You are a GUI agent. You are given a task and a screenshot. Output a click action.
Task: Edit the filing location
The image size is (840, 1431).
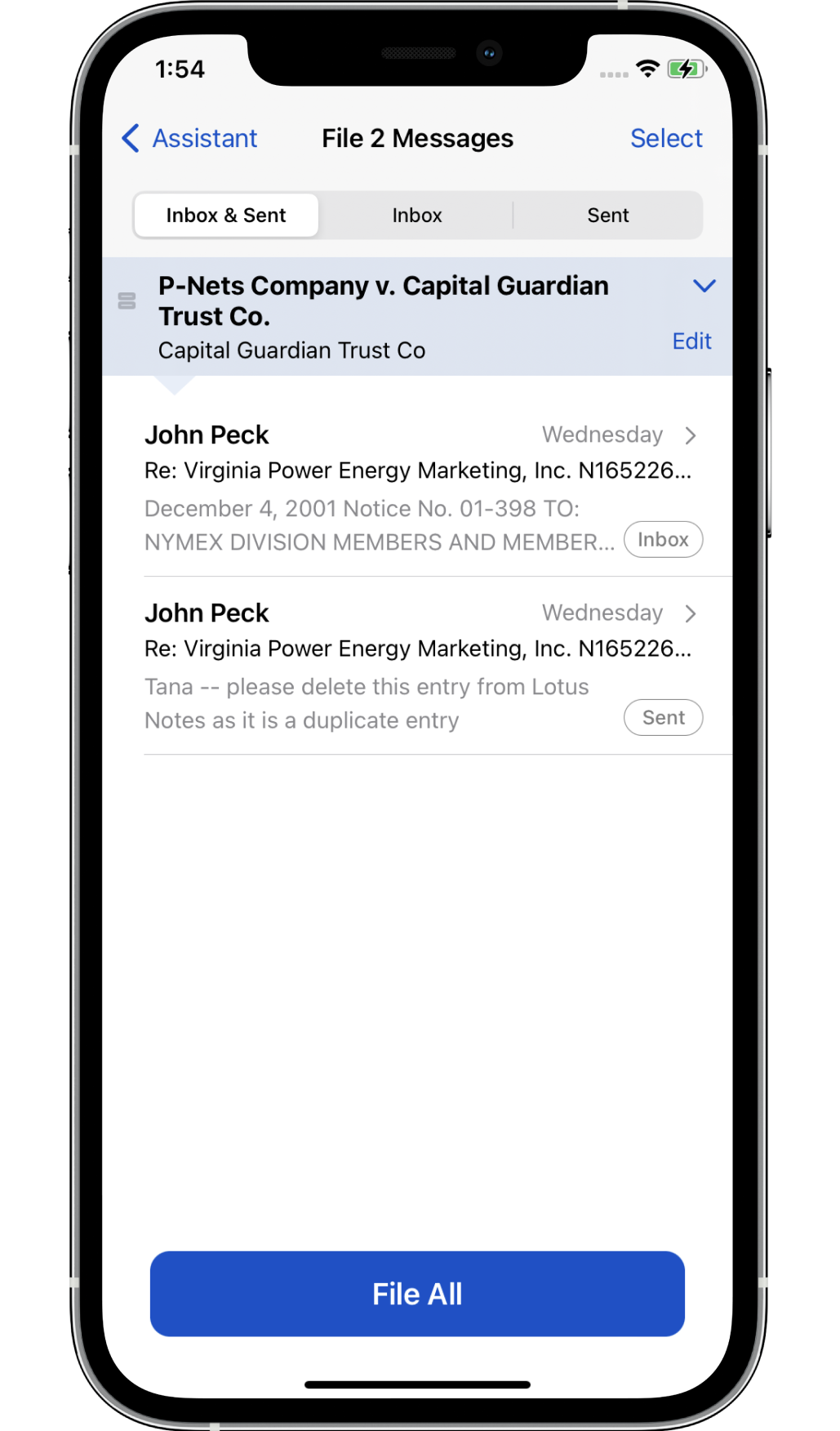pyautogui.click(x=691, y=341)
